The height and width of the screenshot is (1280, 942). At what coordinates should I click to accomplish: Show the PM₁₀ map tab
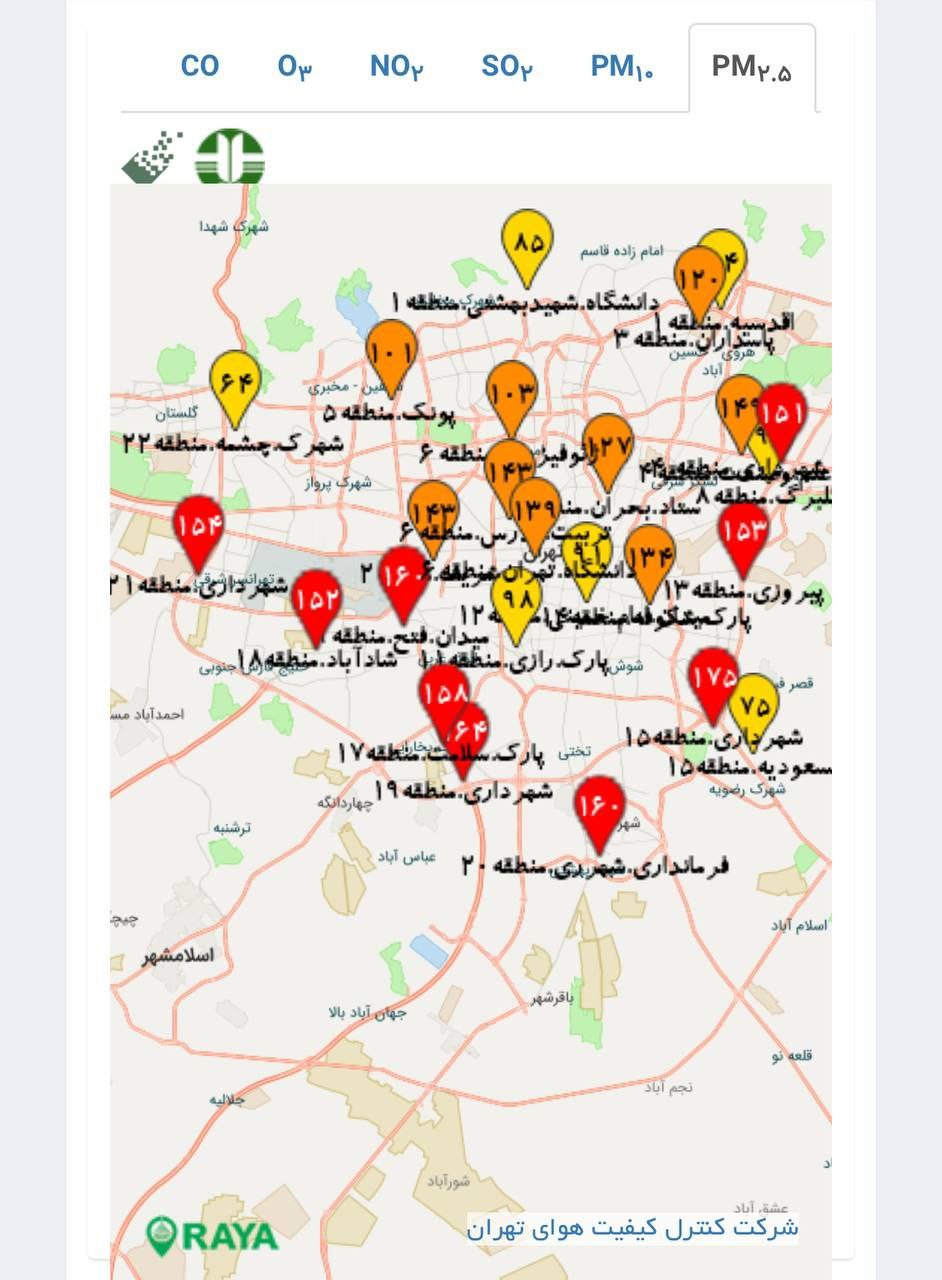pyautogui.click(x=622, y=67)
